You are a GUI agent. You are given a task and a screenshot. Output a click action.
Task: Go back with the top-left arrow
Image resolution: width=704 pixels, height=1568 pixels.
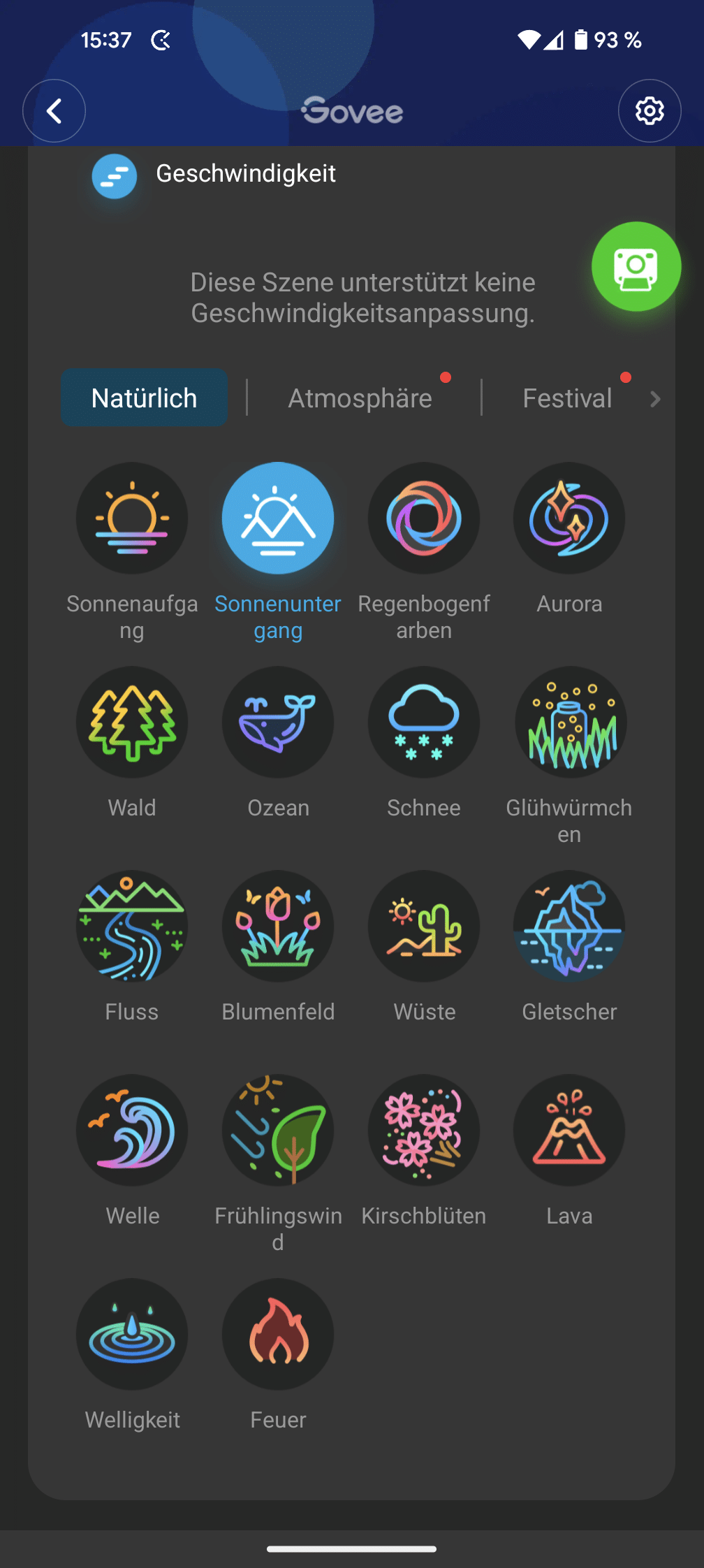point(54,111)
